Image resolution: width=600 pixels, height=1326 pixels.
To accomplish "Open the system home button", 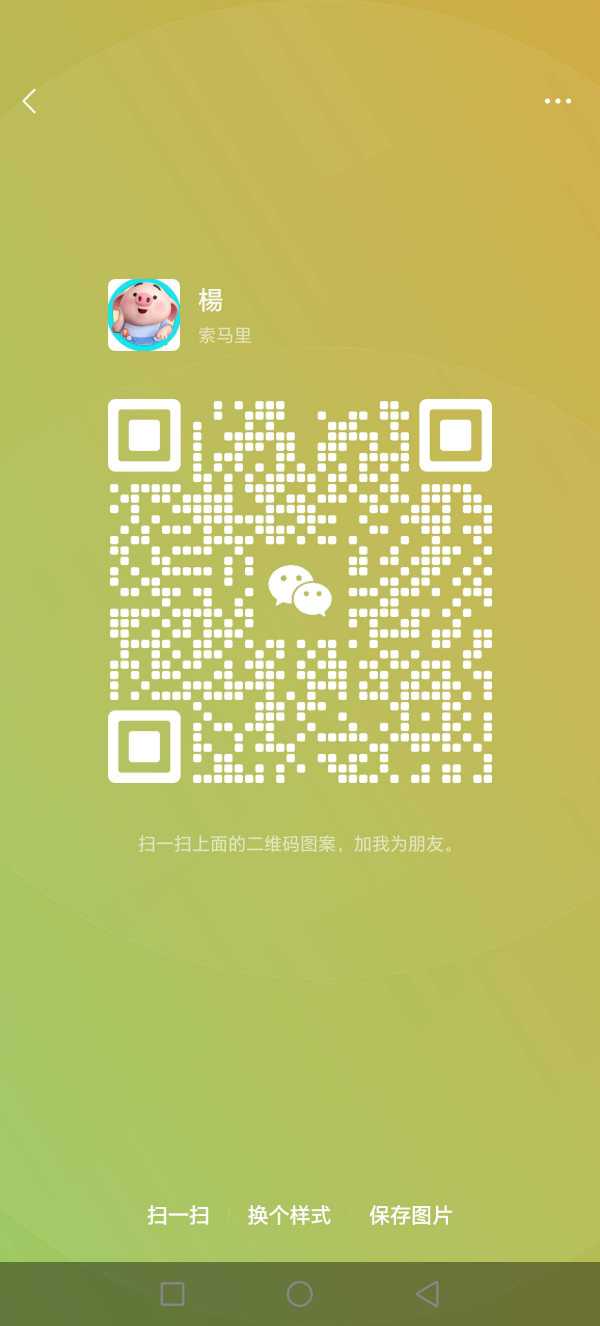I will point(300,1294).
